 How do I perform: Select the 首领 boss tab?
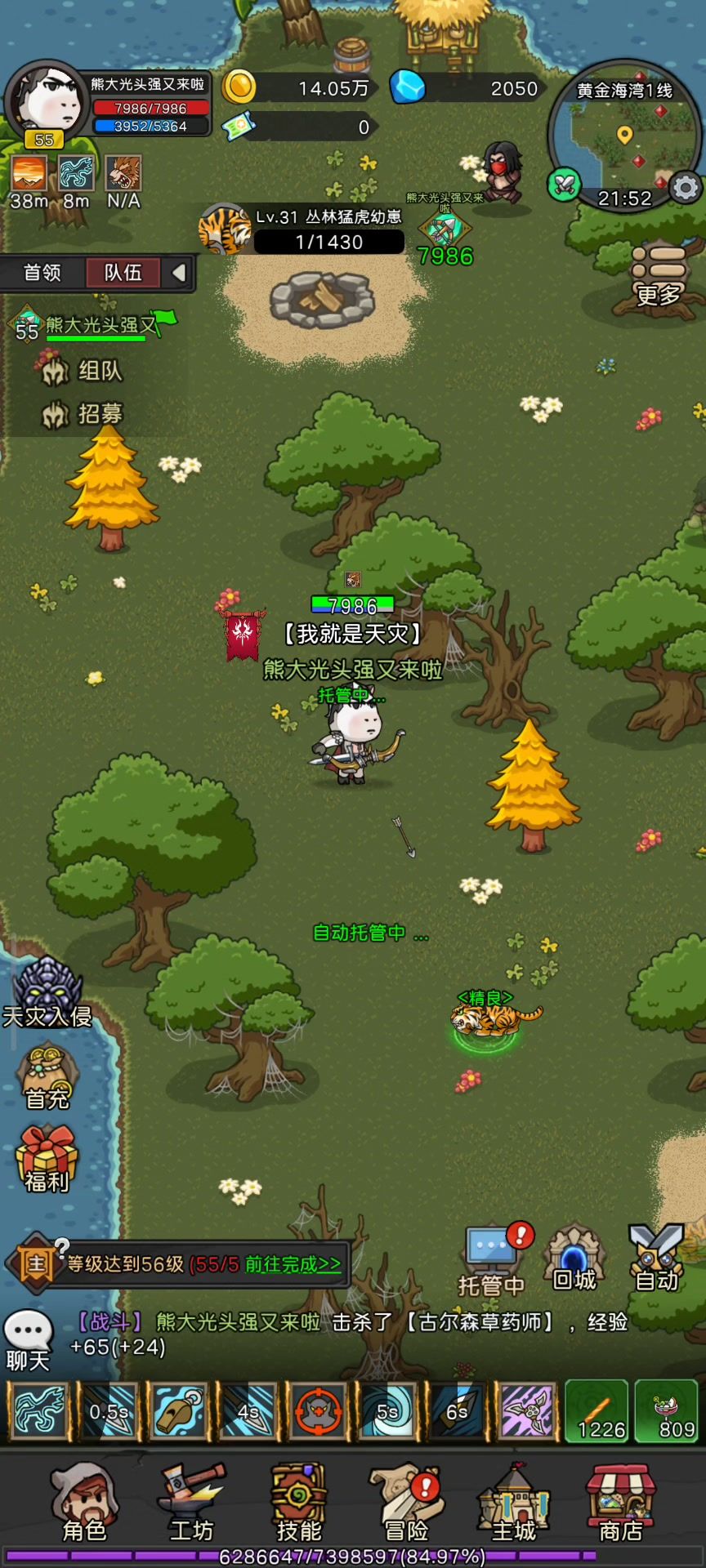(42, 272)
